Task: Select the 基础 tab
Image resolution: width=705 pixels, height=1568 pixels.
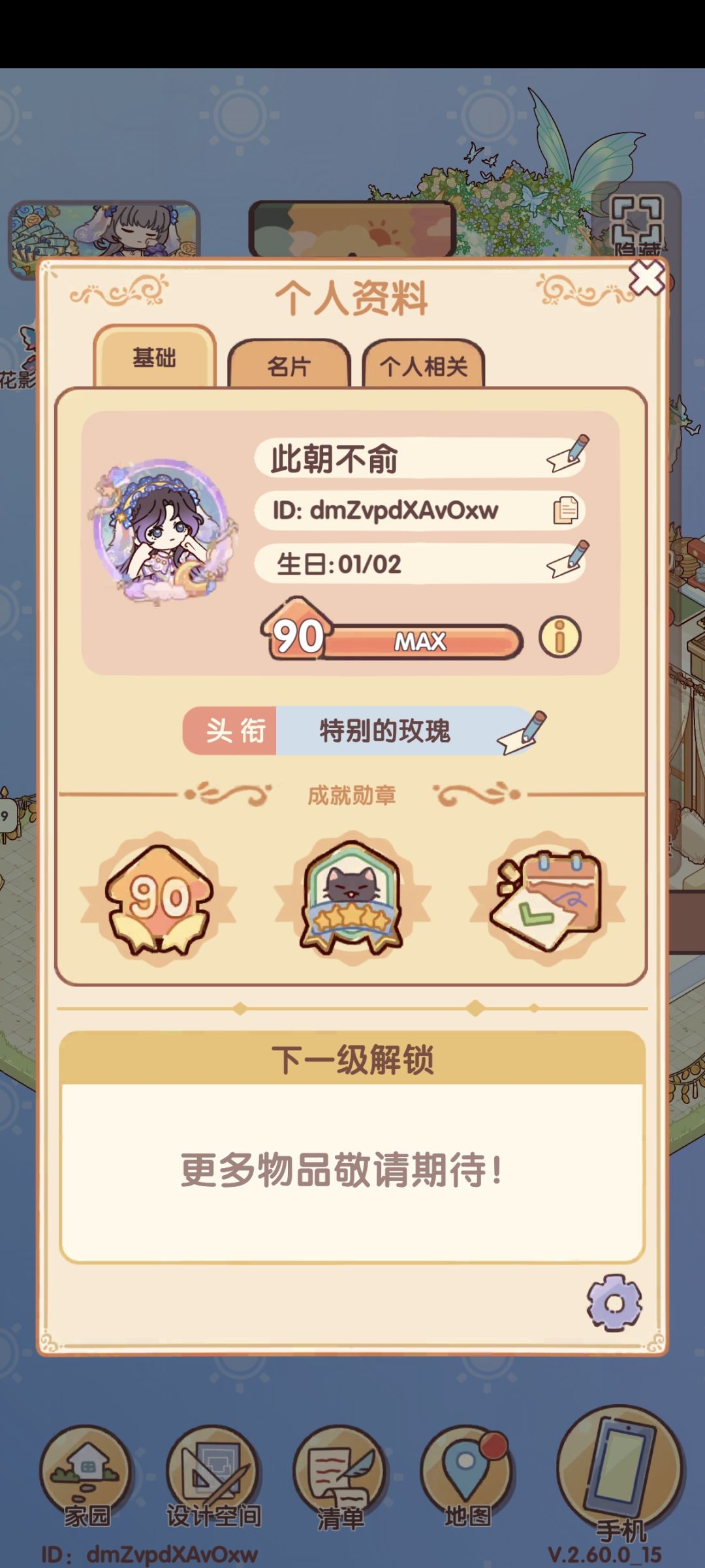Action: coord(155,356)
